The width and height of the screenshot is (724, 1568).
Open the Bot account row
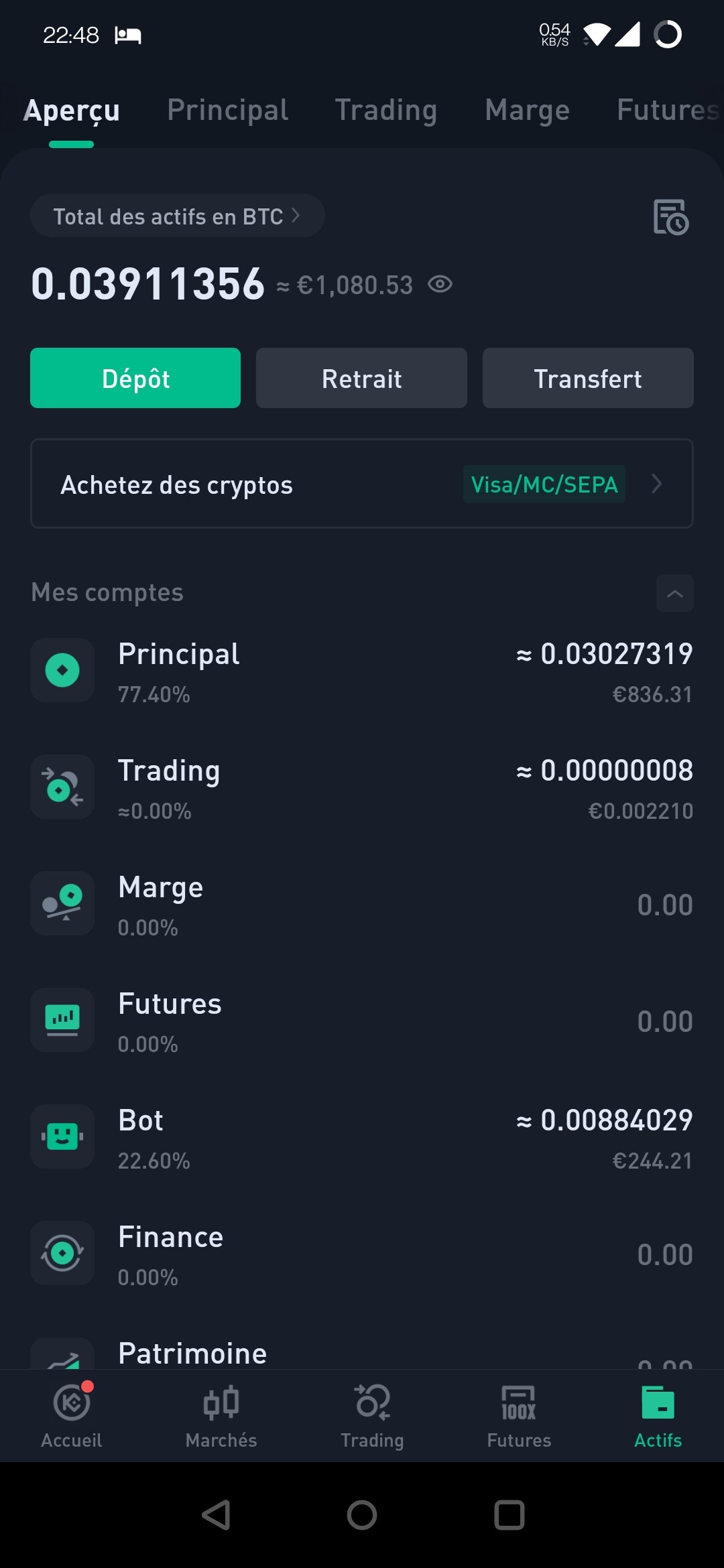(x=362, y=1138)
